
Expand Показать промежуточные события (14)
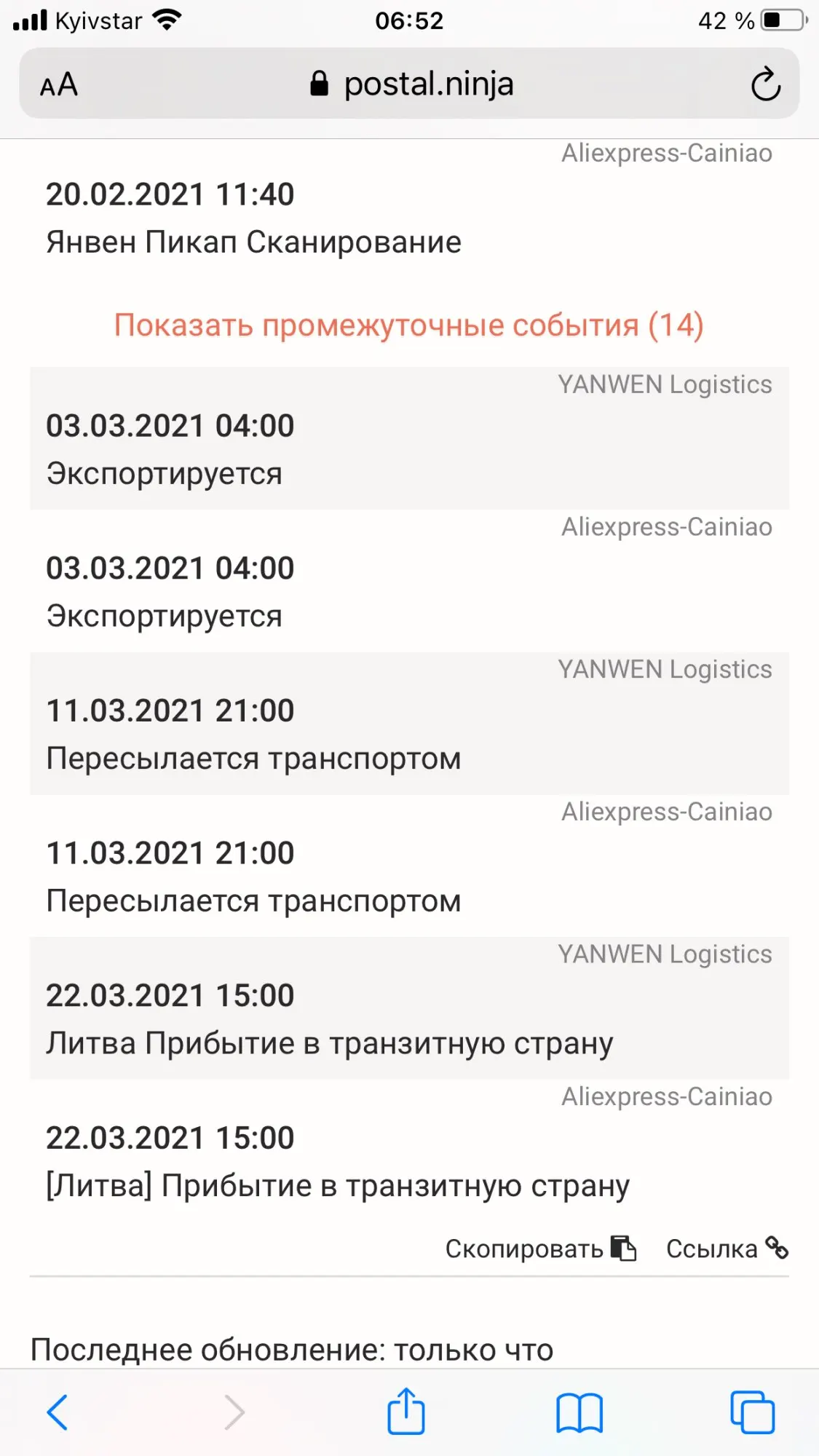408,325
